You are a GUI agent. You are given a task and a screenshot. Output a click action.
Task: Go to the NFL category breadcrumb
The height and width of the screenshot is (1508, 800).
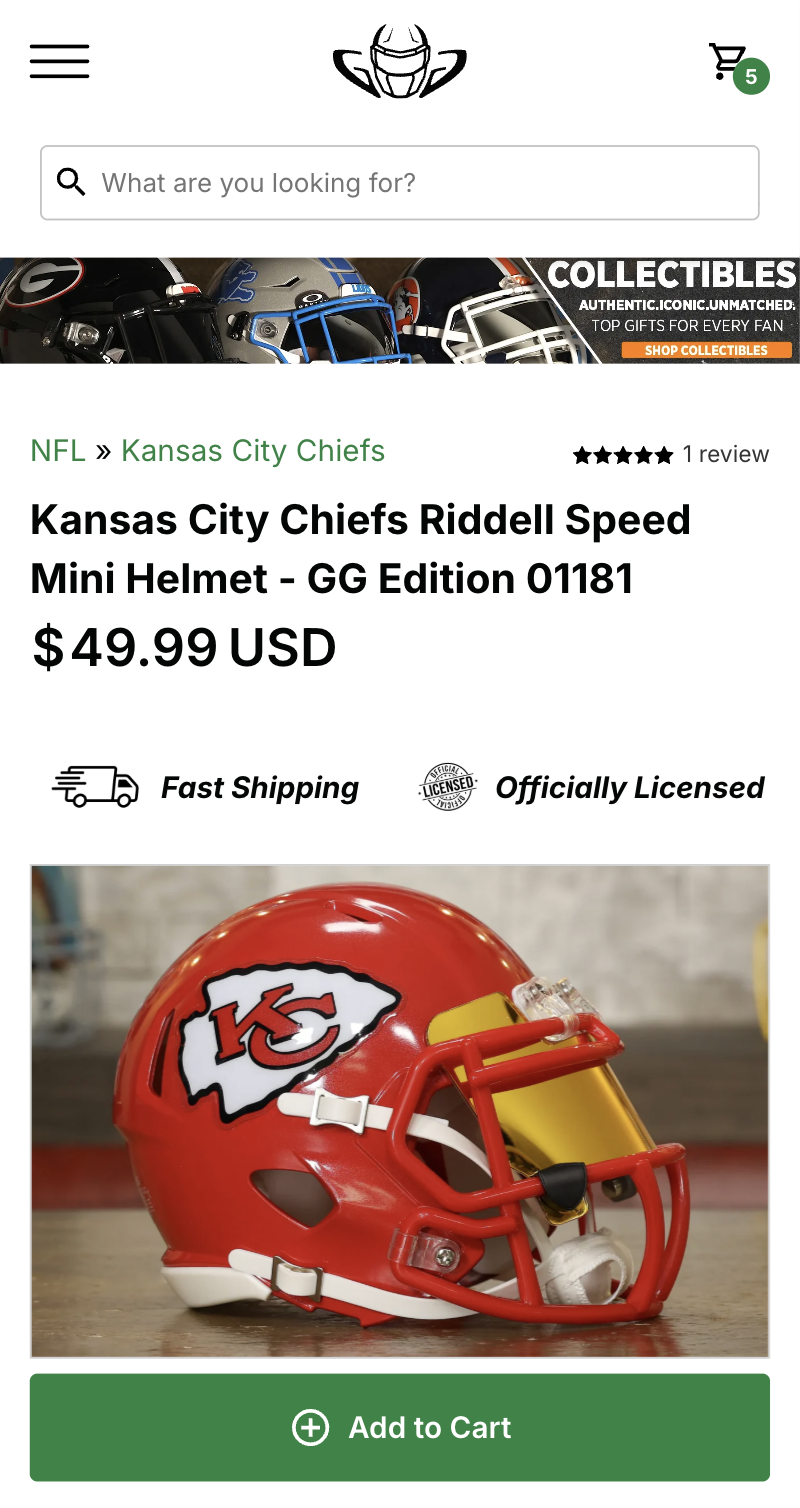click(57, 451)
